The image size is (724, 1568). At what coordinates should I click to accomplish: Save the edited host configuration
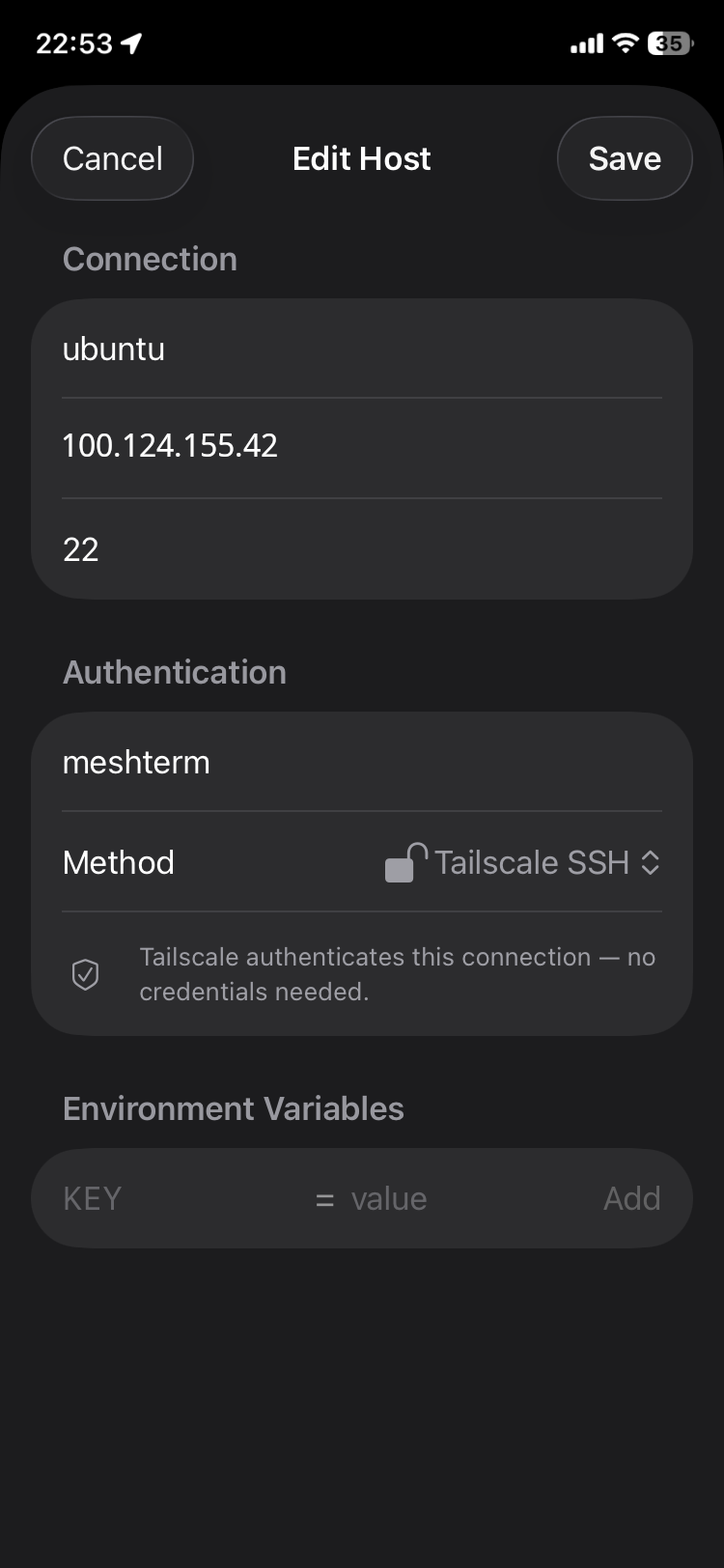(625, 158)
